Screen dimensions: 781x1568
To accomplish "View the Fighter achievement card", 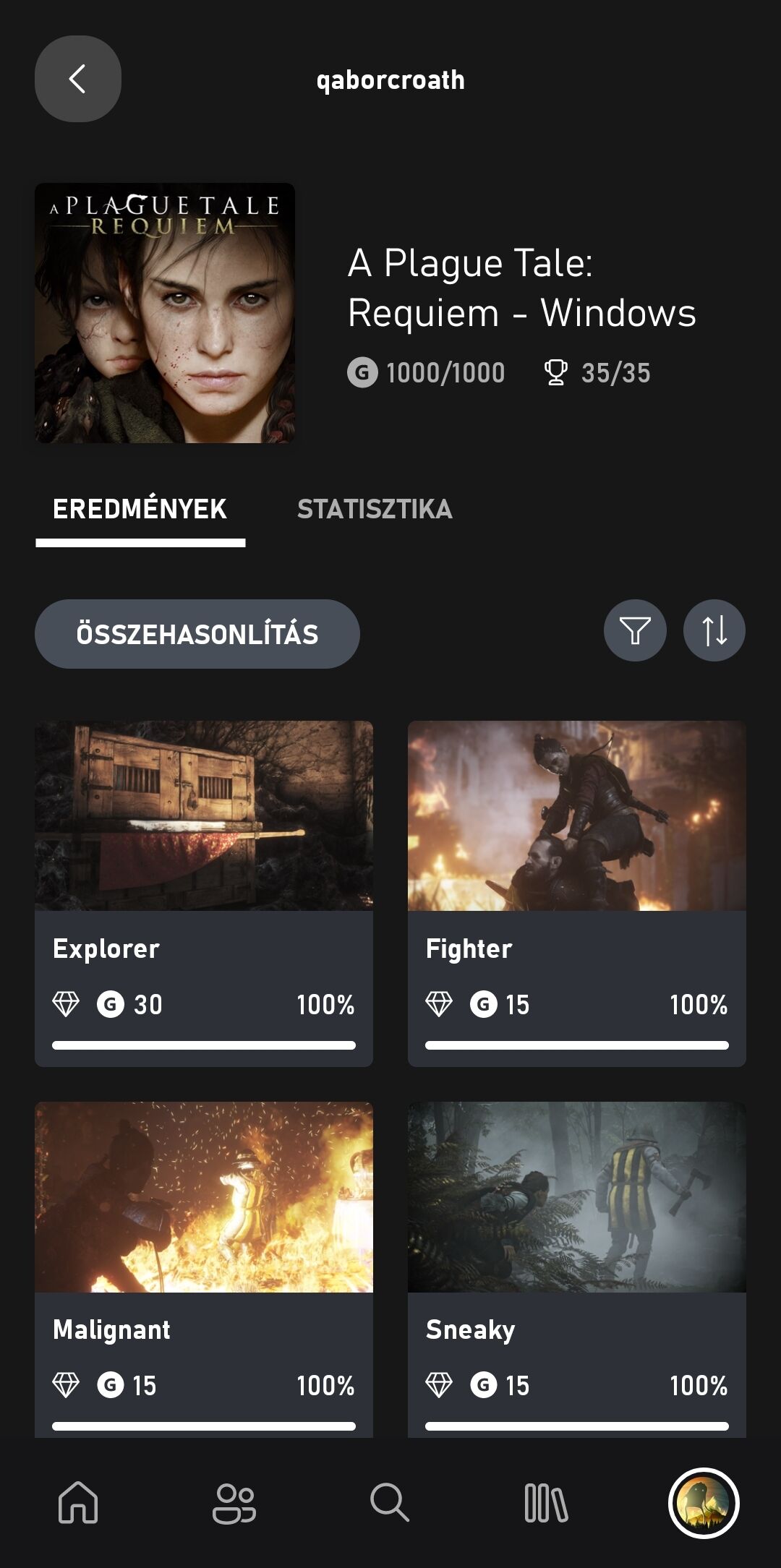I will pyautogui.click(x=576, y=893).
